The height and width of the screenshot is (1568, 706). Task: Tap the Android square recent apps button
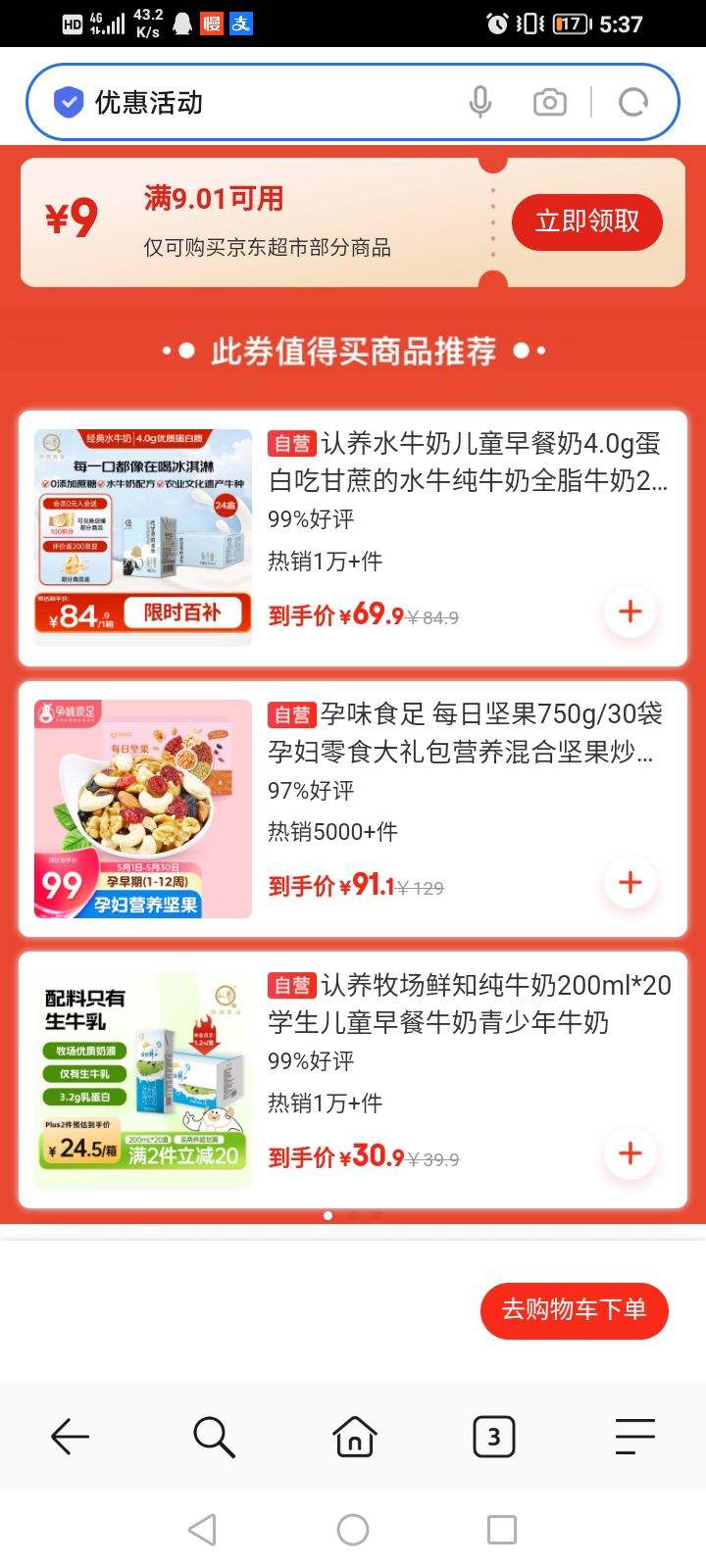click(x=504, y=1528)
